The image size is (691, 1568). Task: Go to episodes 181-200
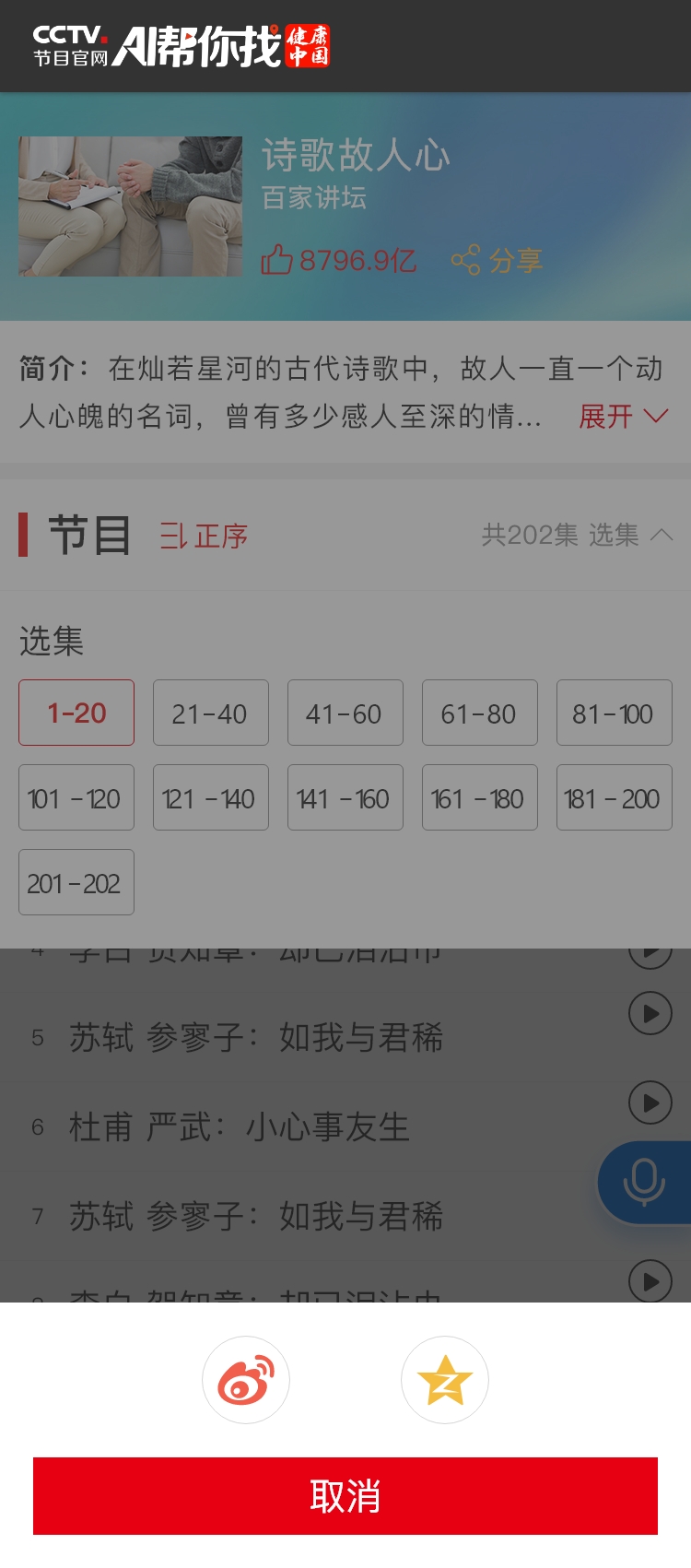[614, 797]
